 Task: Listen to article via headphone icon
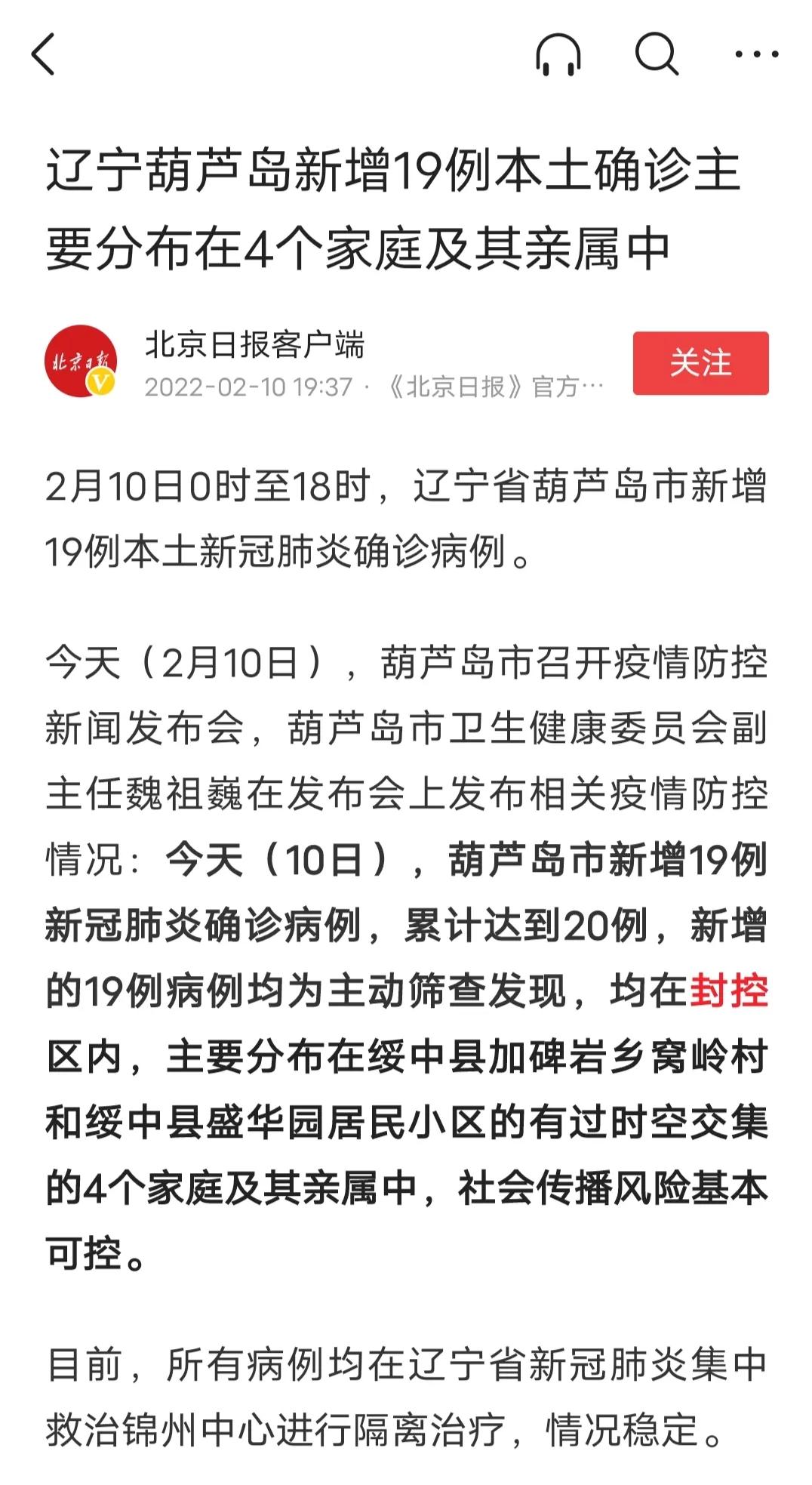pyautogui.click(x=558, y=54)
